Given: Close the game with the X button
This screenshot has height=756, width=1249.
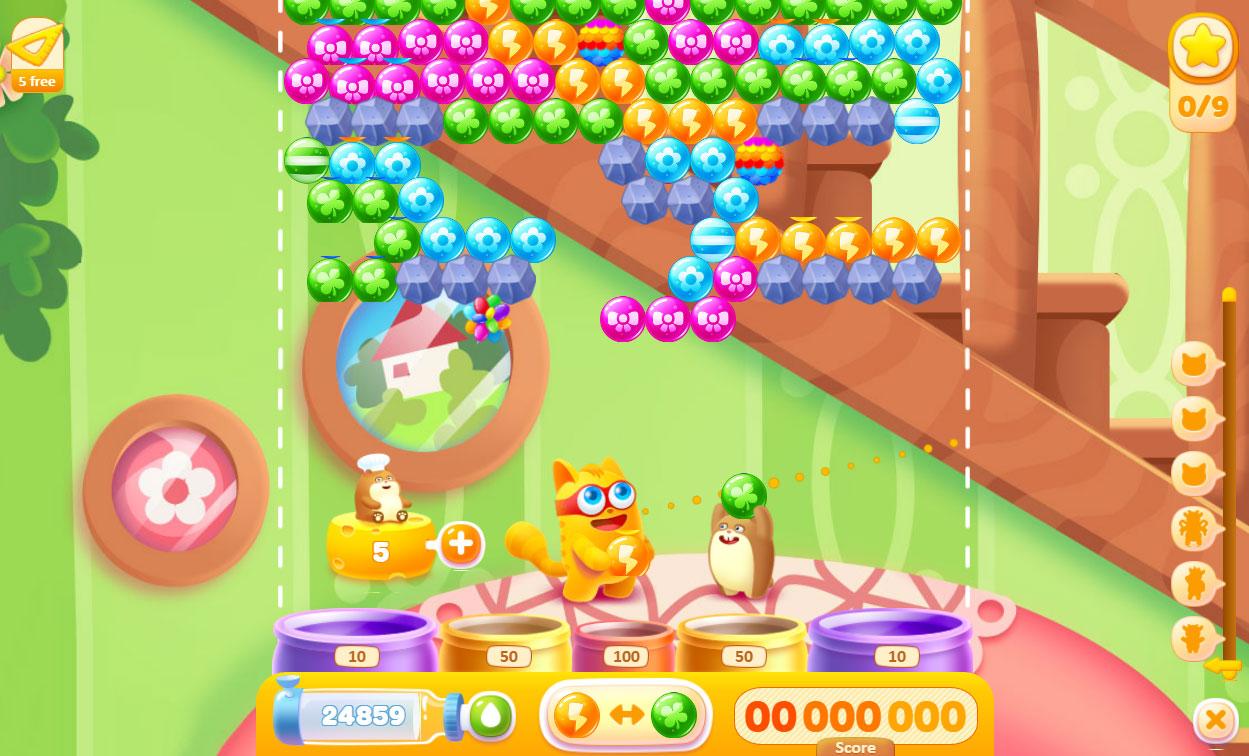Looking at the screenshot, I should [x=1215, y=720].
